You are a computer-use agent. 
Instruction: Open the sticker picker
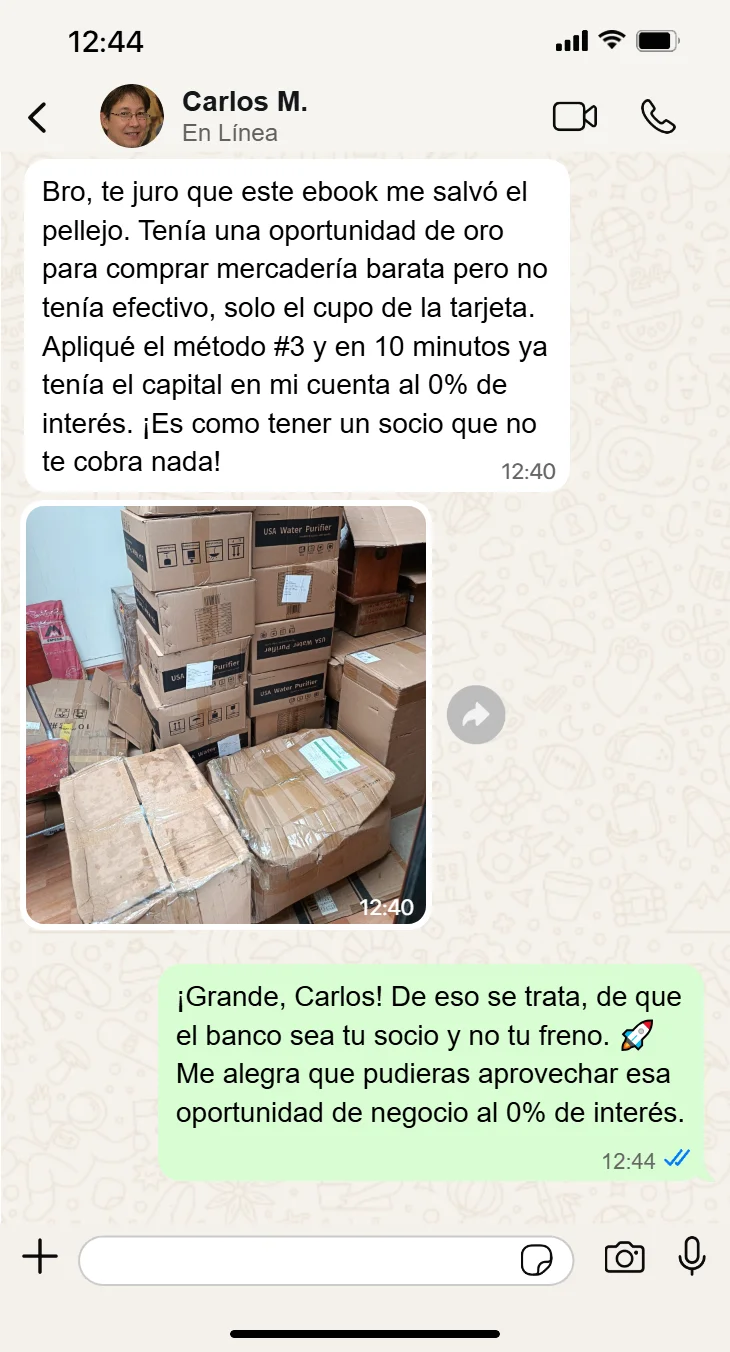[x=537, y=1260]
